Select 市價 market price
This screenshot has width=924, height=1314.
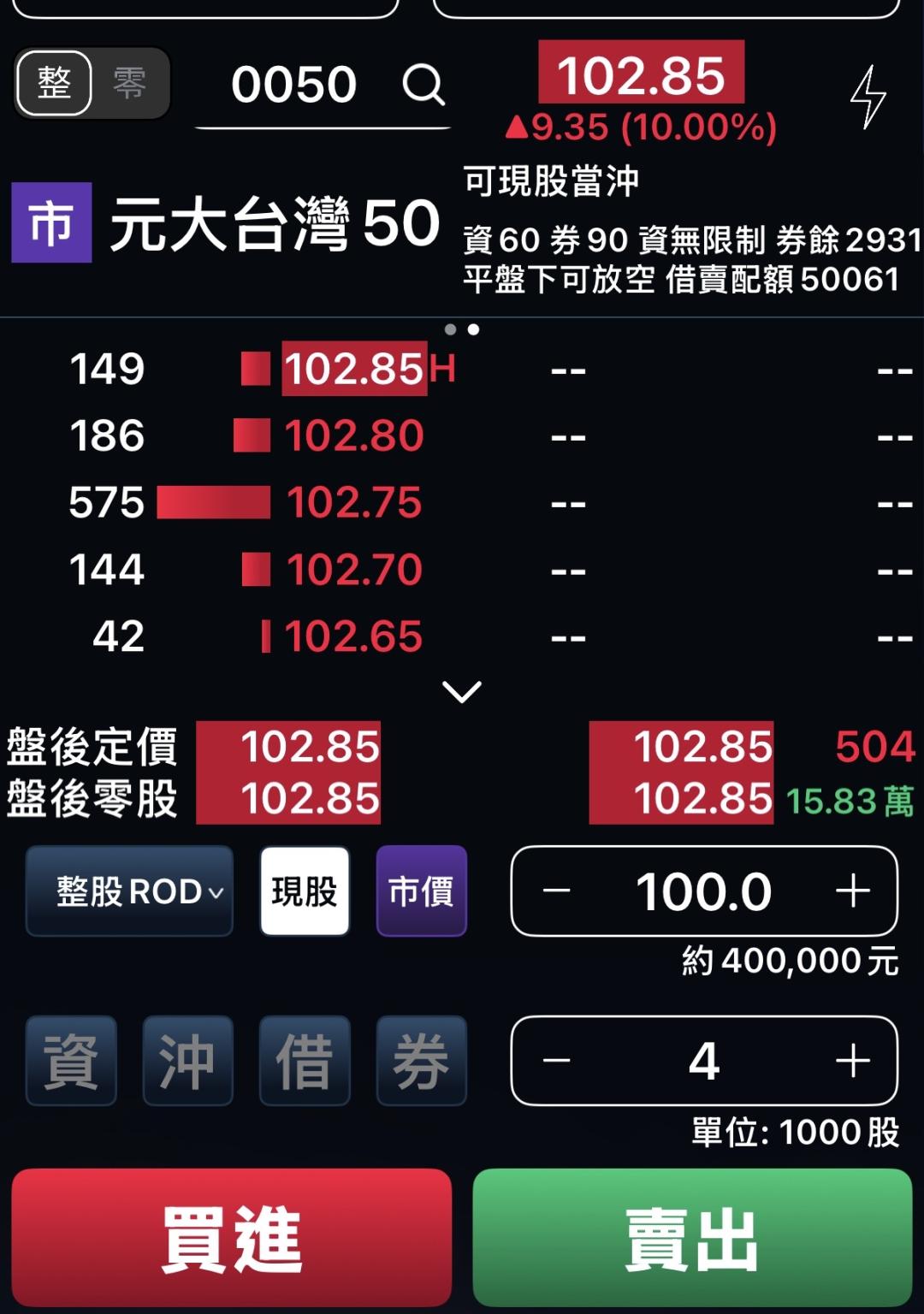[422, 891]
